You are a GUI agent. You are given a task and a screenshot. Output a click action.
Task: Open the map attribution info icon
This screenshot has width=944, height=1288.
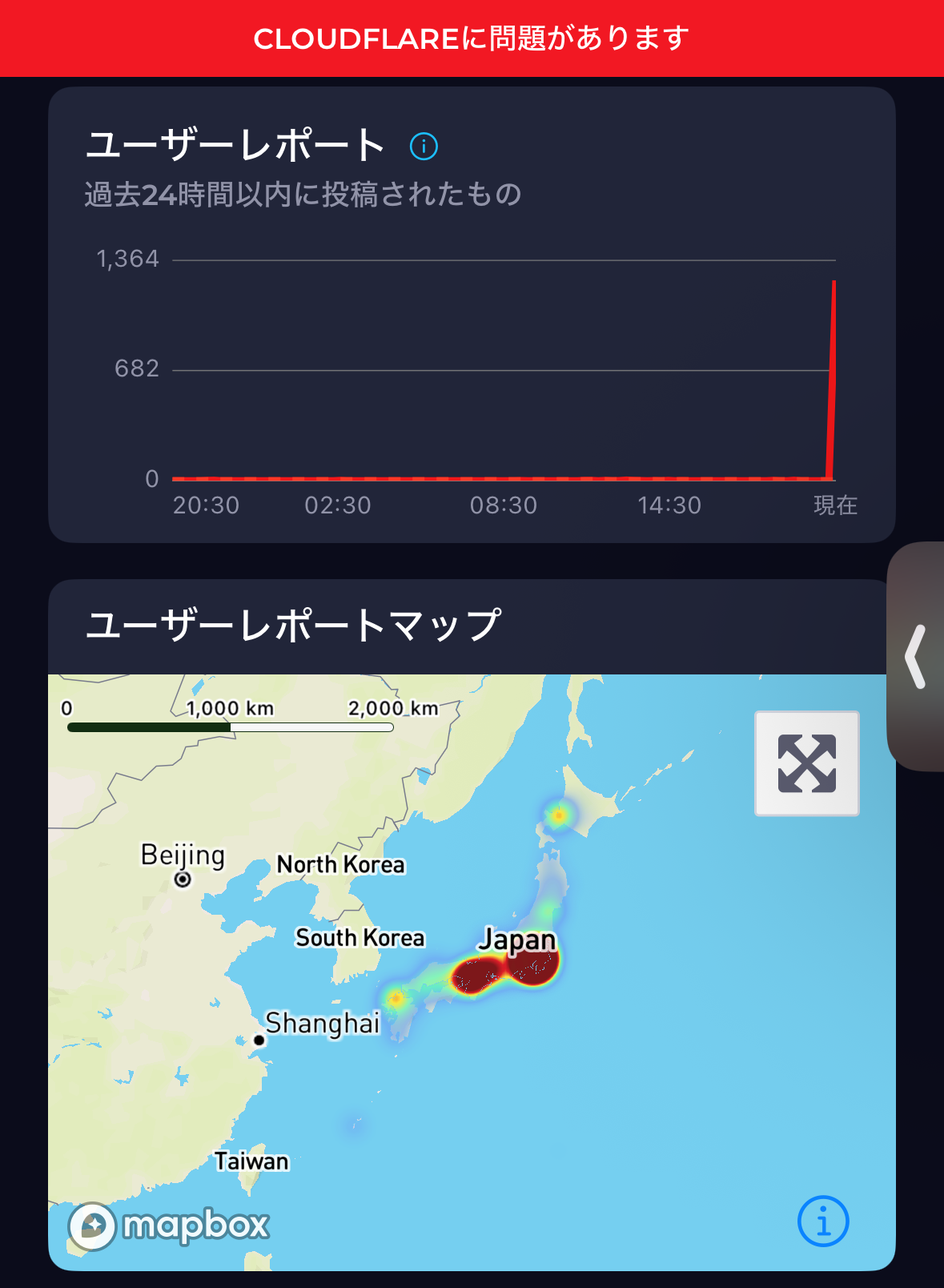click(822, 1222)
